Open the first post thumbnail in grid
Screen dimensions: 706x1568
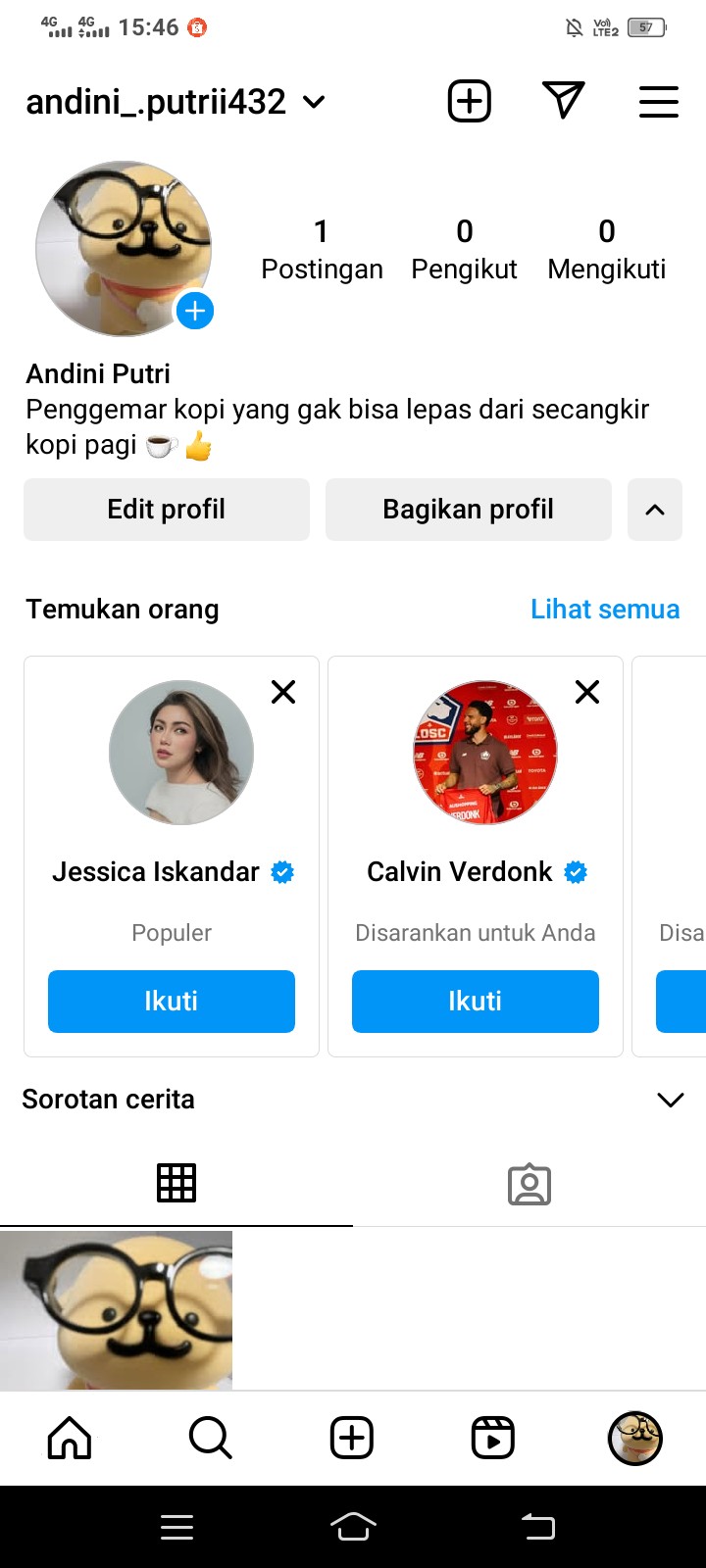tap(116, 1310)
